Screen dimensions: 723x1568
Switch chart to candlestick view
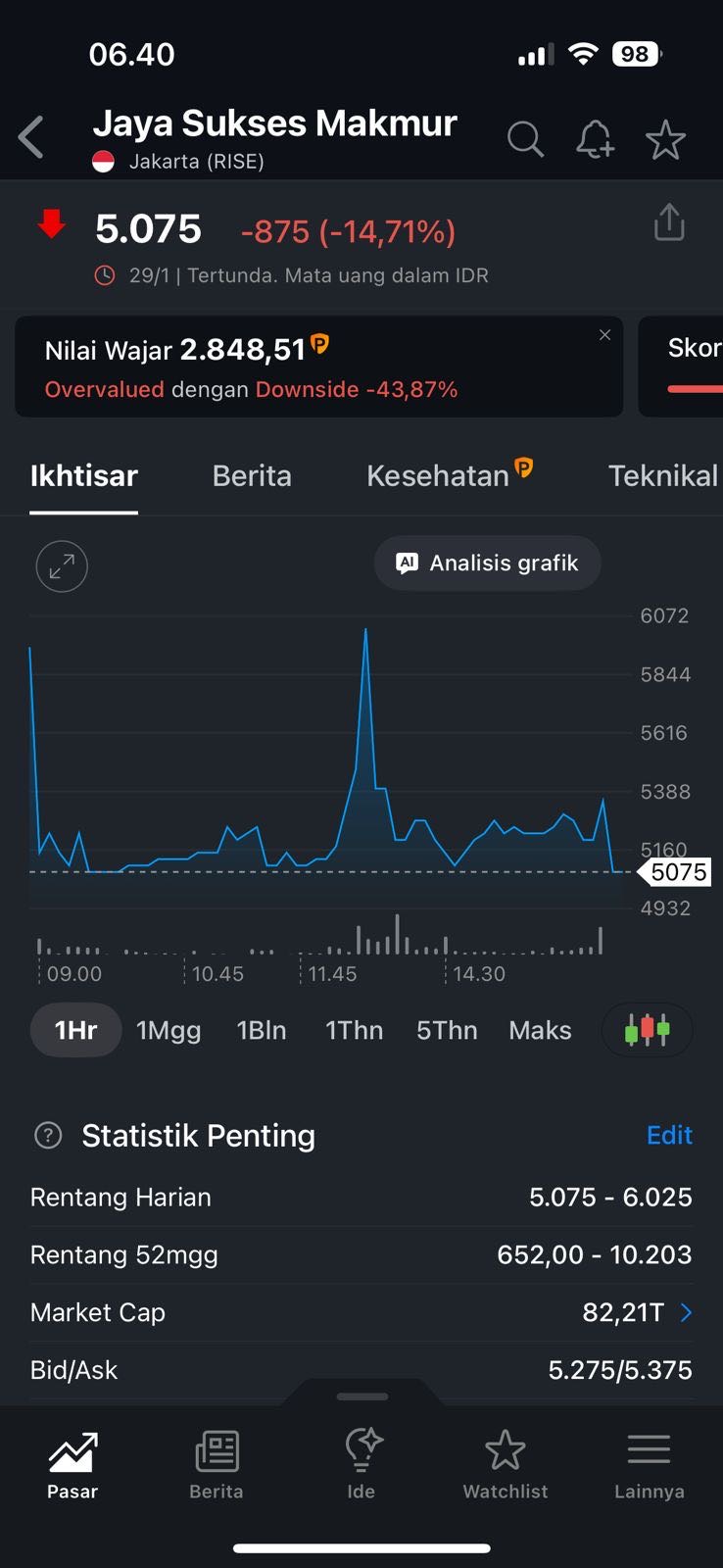click(x=647, y=1030)
